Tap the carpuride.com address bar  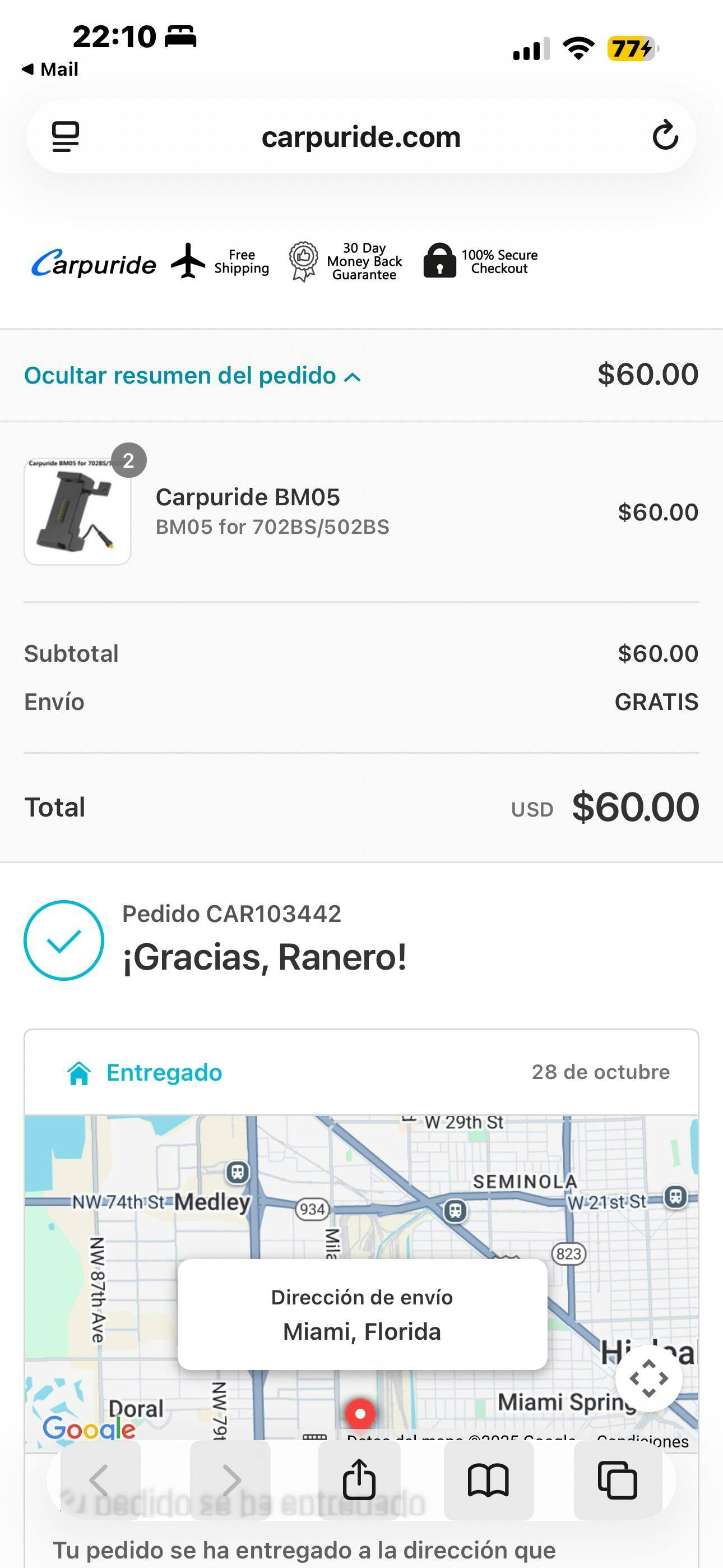(361, 137)
